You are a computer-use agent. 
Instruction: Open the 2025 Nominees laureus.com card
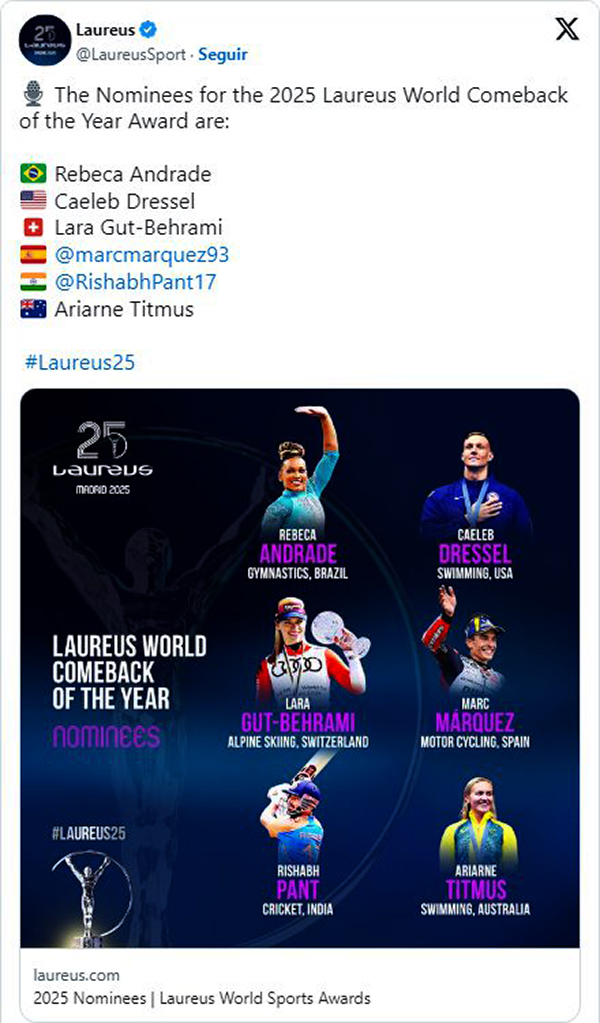[x=300, y=984]
